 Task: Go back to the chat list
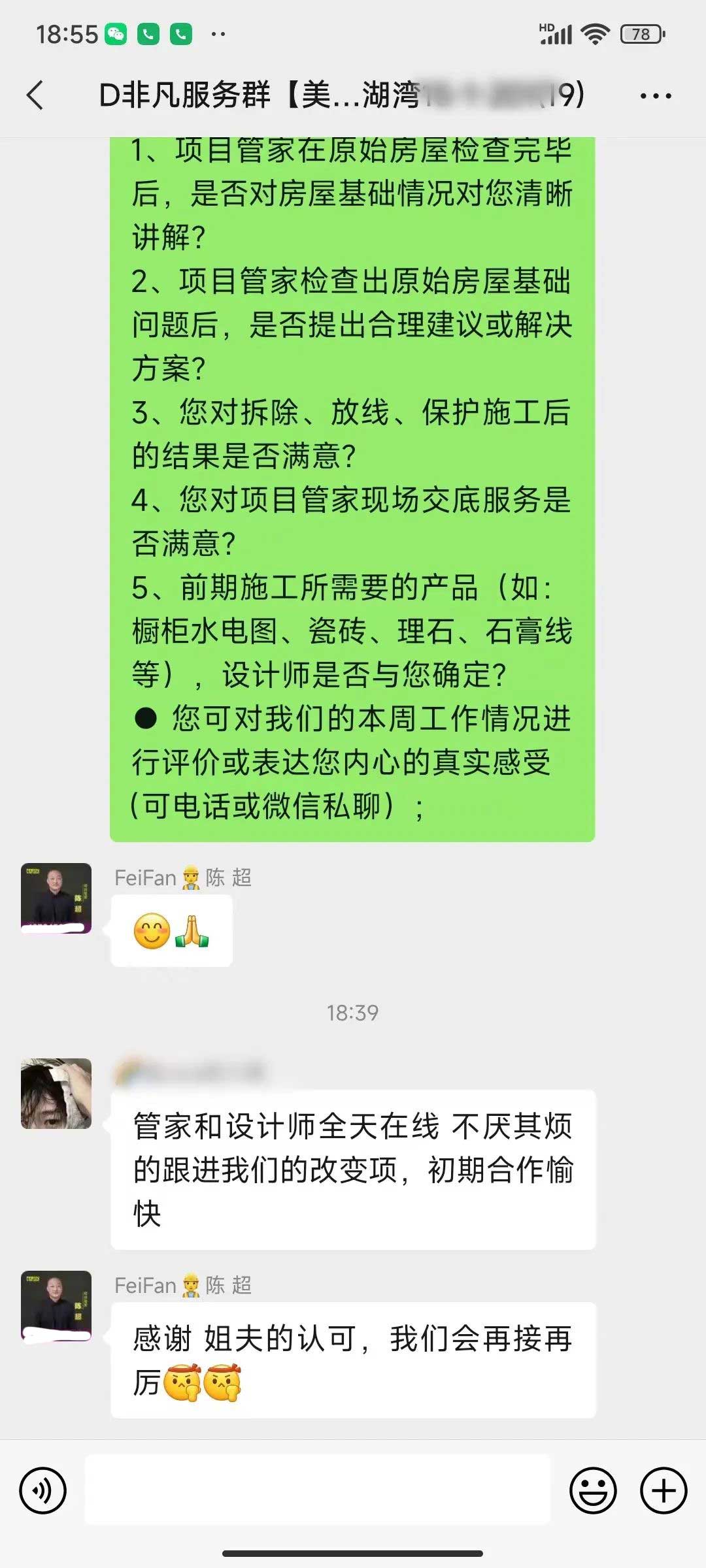click(x=36, y=95)
